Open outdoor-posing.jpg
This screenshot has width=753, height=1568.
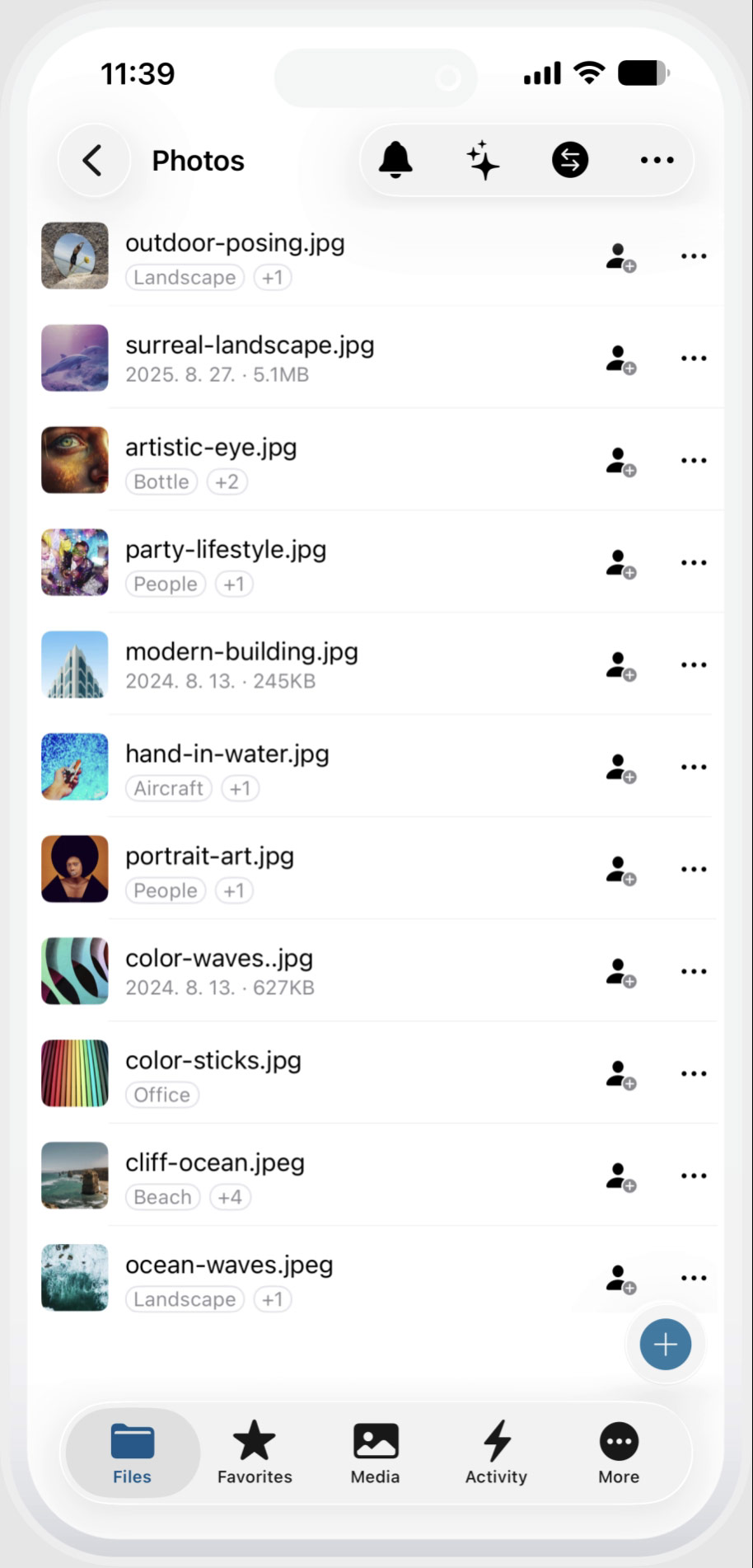tap(235, 243)
